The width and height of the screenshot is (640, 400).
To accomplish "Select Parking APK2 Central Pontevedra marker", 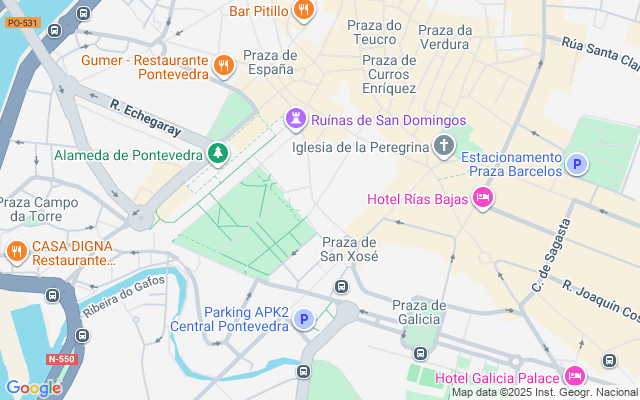I will point(303,321).
